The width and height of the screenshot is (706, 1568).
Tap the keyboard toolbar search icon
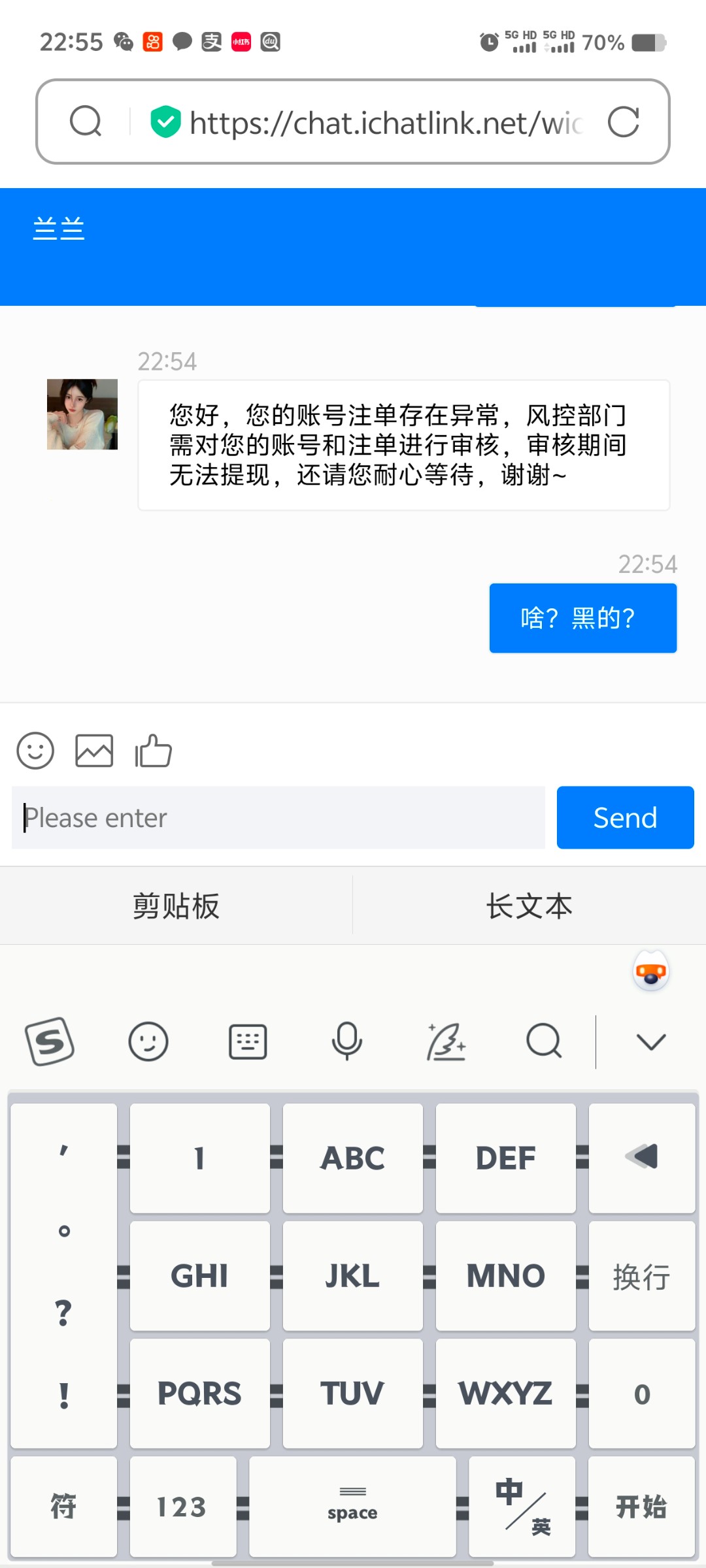pyautogui.click(x=543, y=1041)
